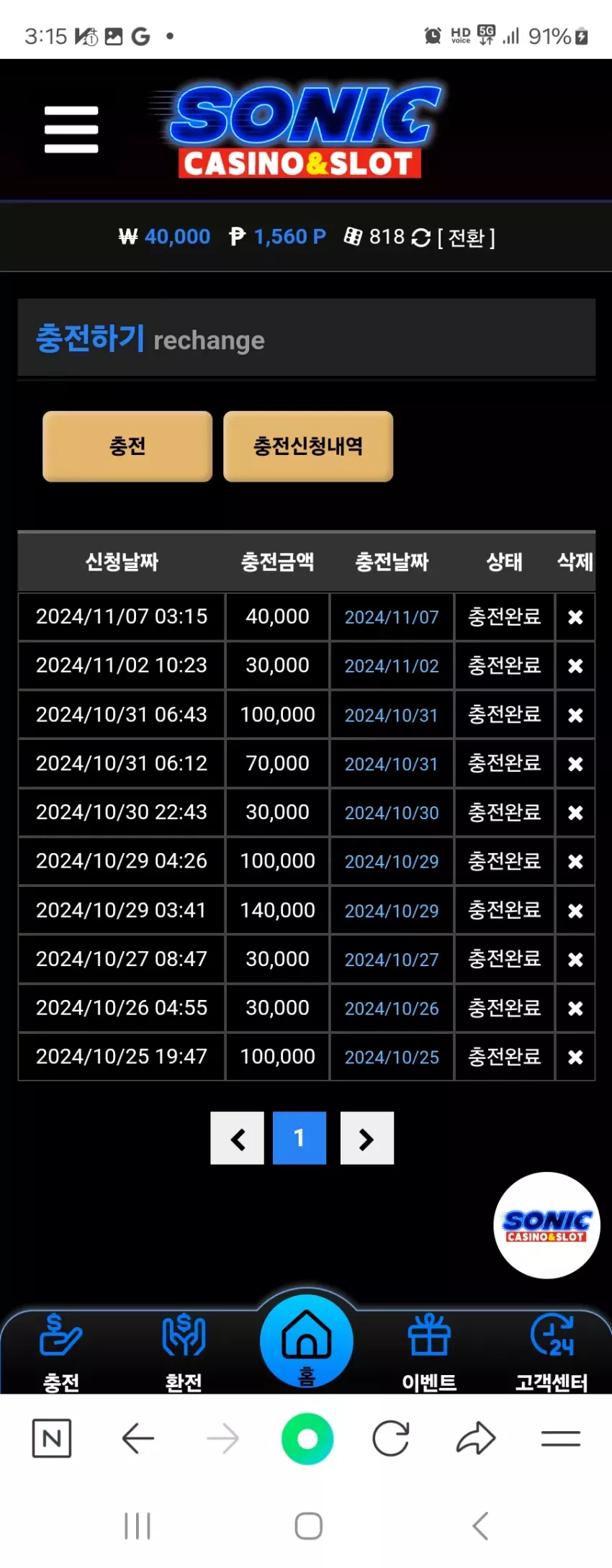Refresh the balance with the sync icon
This screenshot has height=1568, width=612.
(420, 238)
